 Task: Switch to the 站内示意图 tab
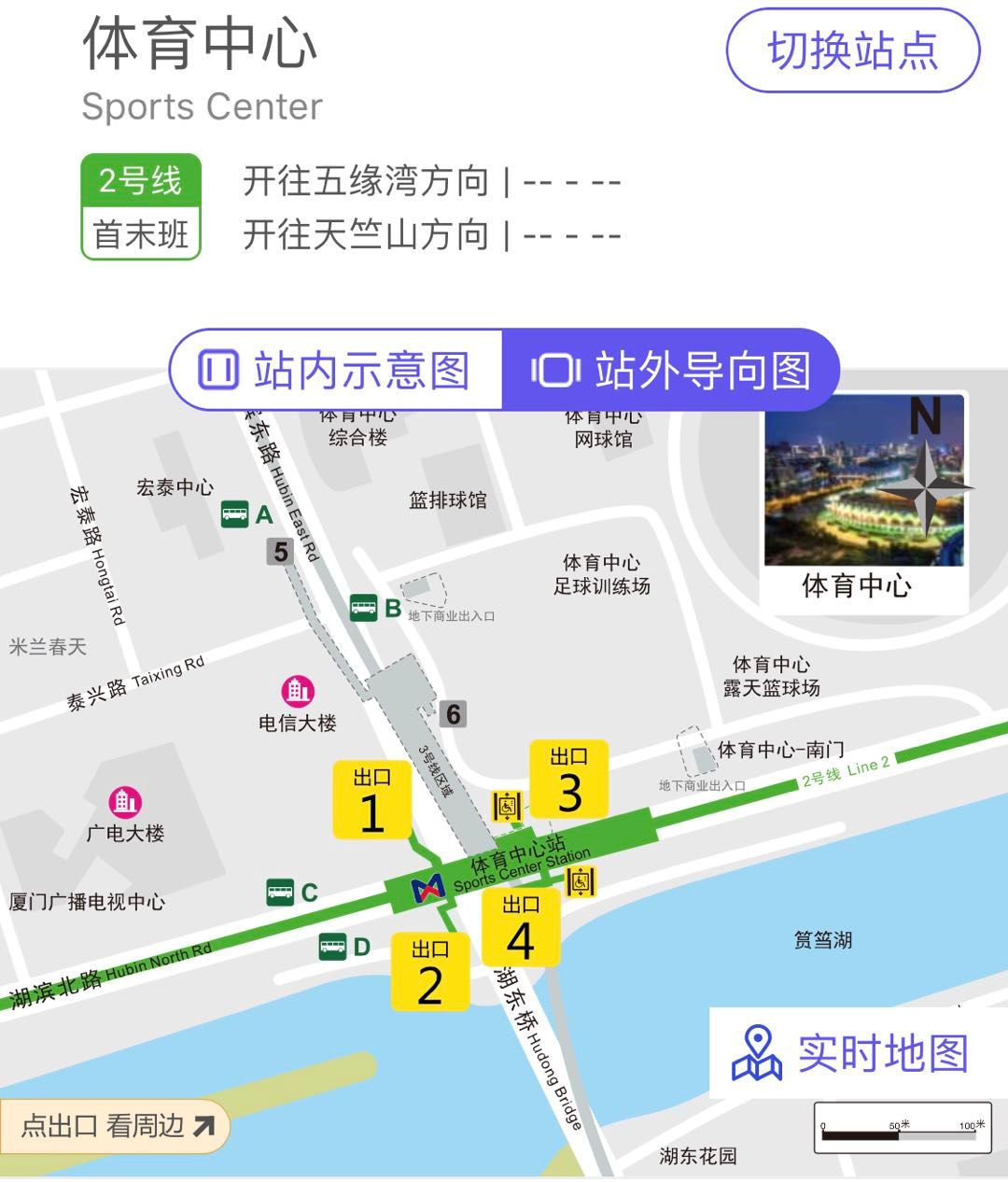(336, 370)
